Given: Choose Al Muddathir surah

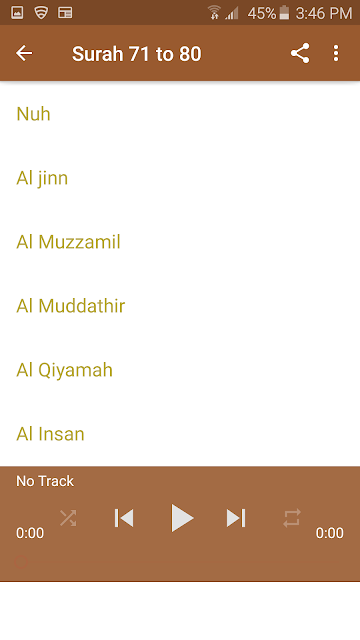Looking at the screenshot, I should point(180,306).
